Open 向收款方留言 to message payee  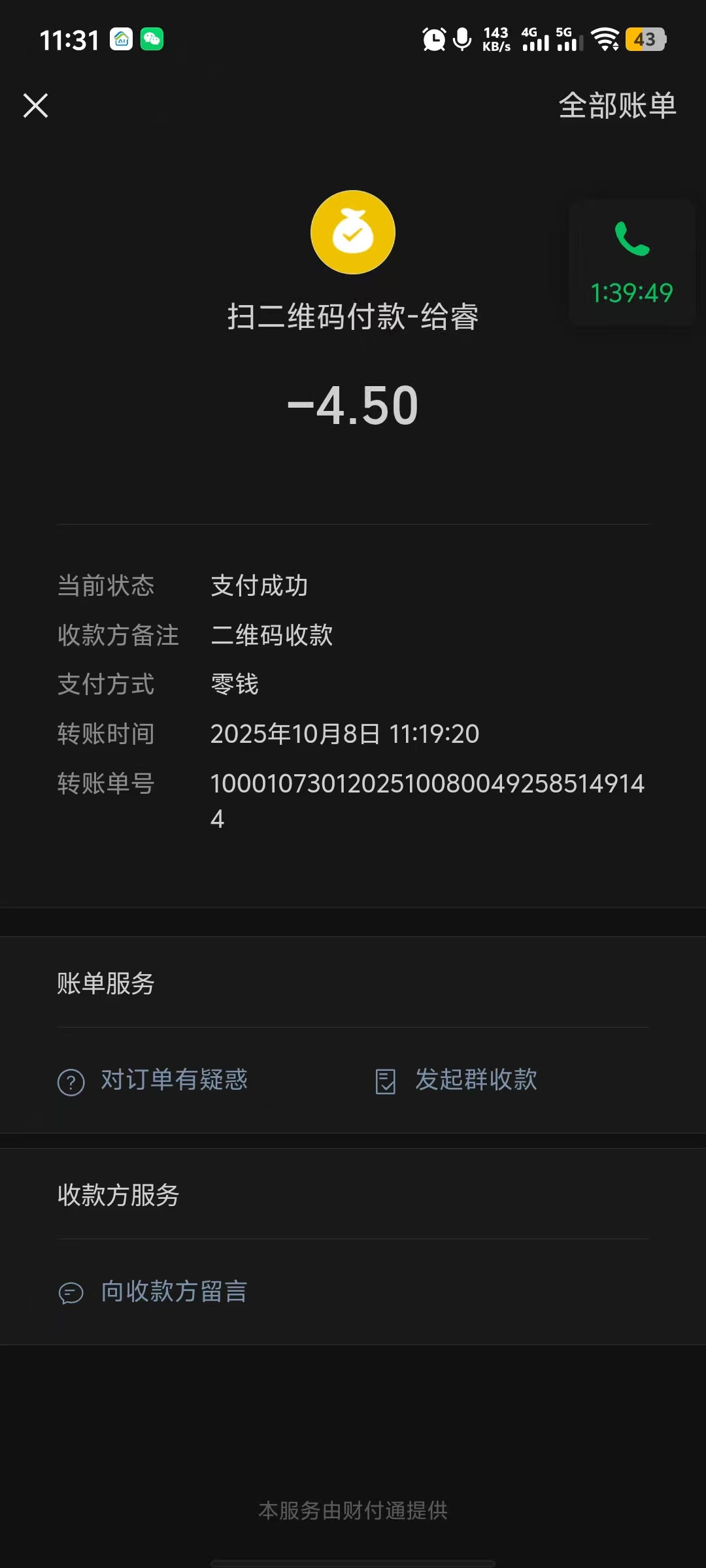[154, 1292]
